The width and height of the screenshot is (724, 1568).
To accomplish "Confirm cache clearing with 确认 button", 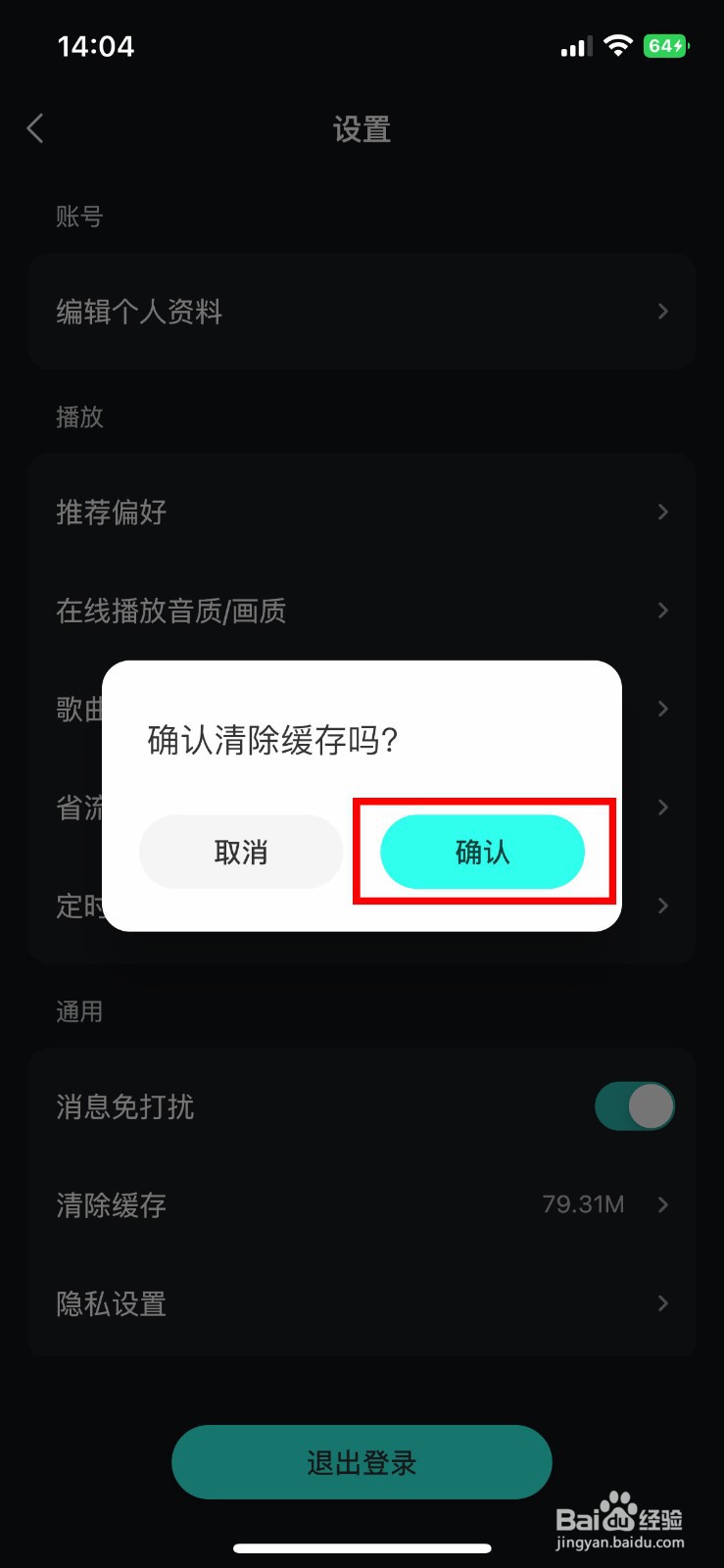I will [483, 852].
